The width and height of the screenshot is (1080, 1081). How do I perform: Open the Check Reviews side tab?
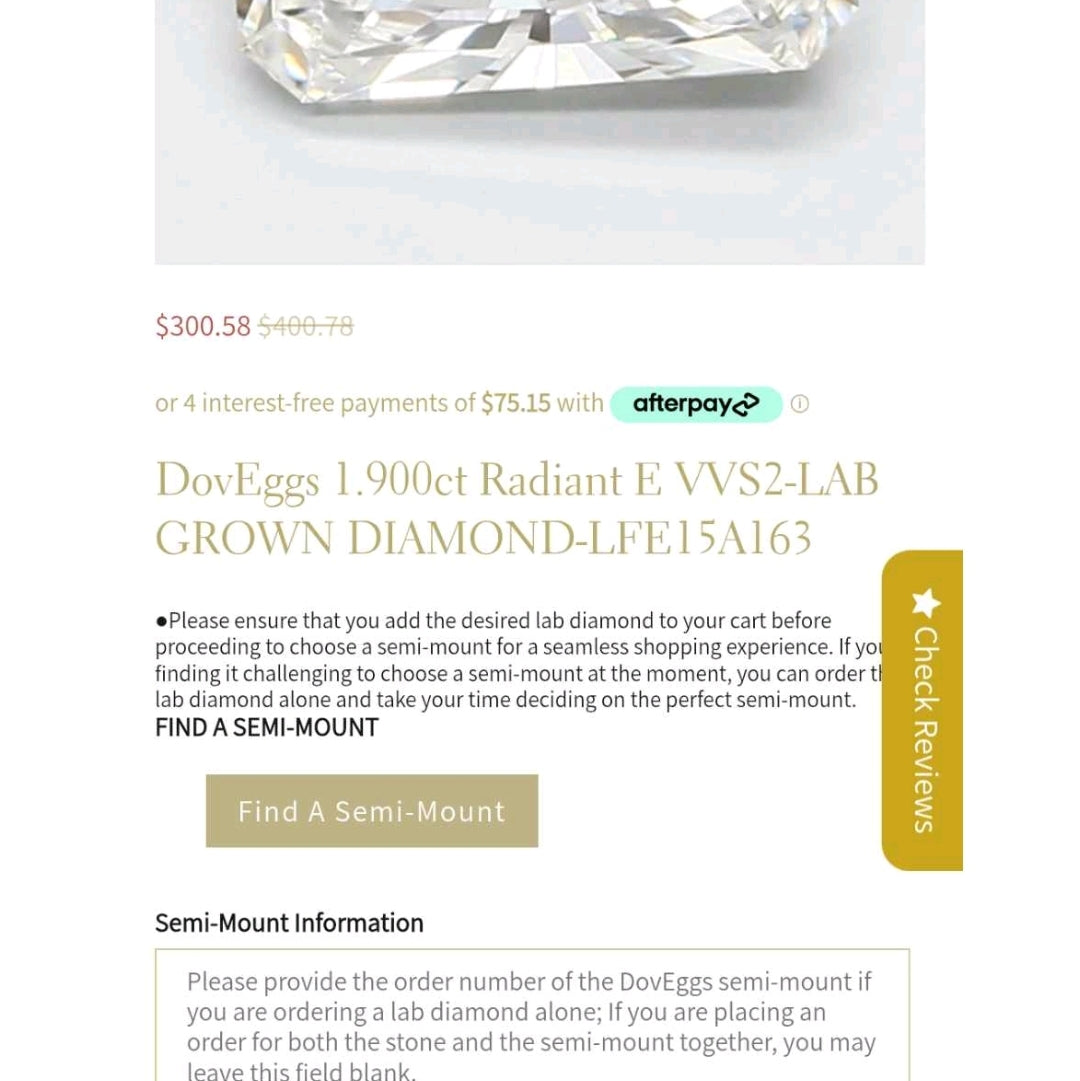click(x=922, y=710)
